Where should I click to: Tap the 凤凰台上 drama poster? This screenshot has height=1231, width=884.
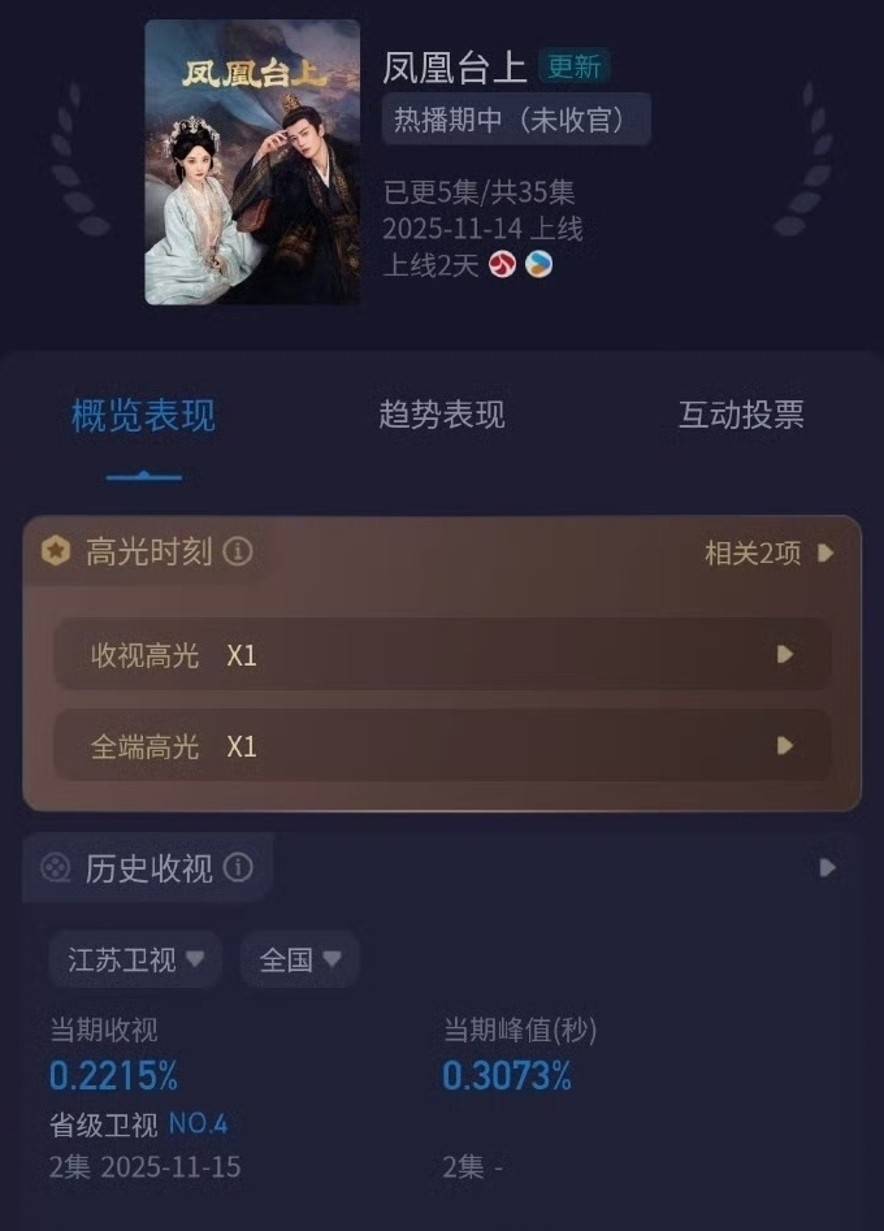point(252,162)
